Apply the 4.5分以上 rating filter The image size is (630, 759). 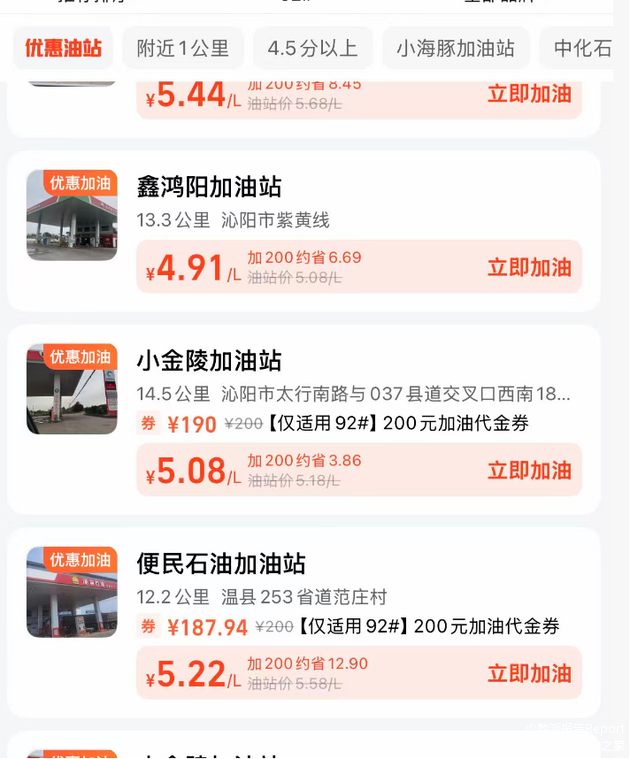(x=312, y=48)
